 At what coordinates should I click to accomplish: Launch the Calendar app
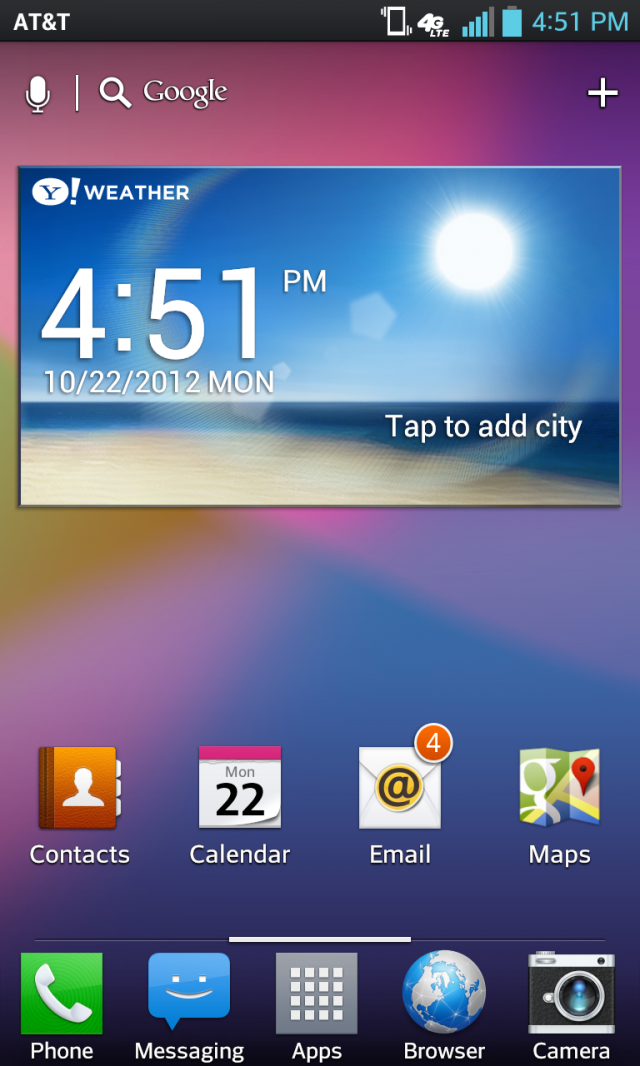(239, 806)
